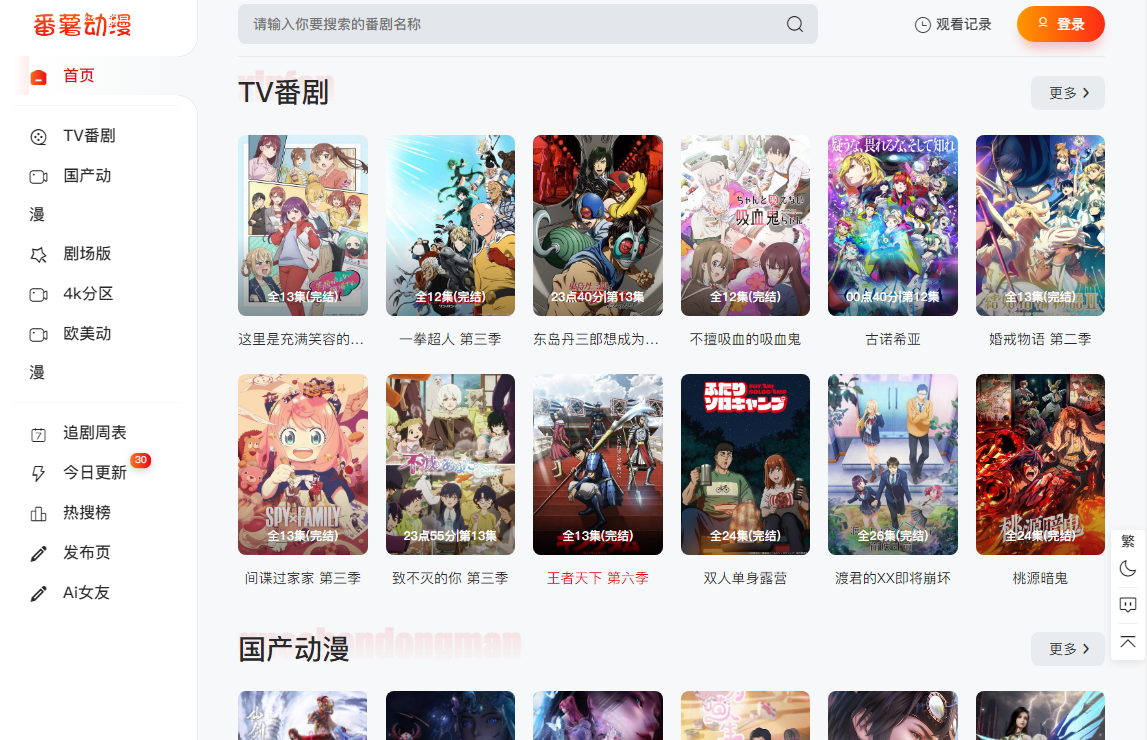Go to 首页 in the sidebar
The width and height of the screenshot is (1147, 740).
click(x=78, y=76)
